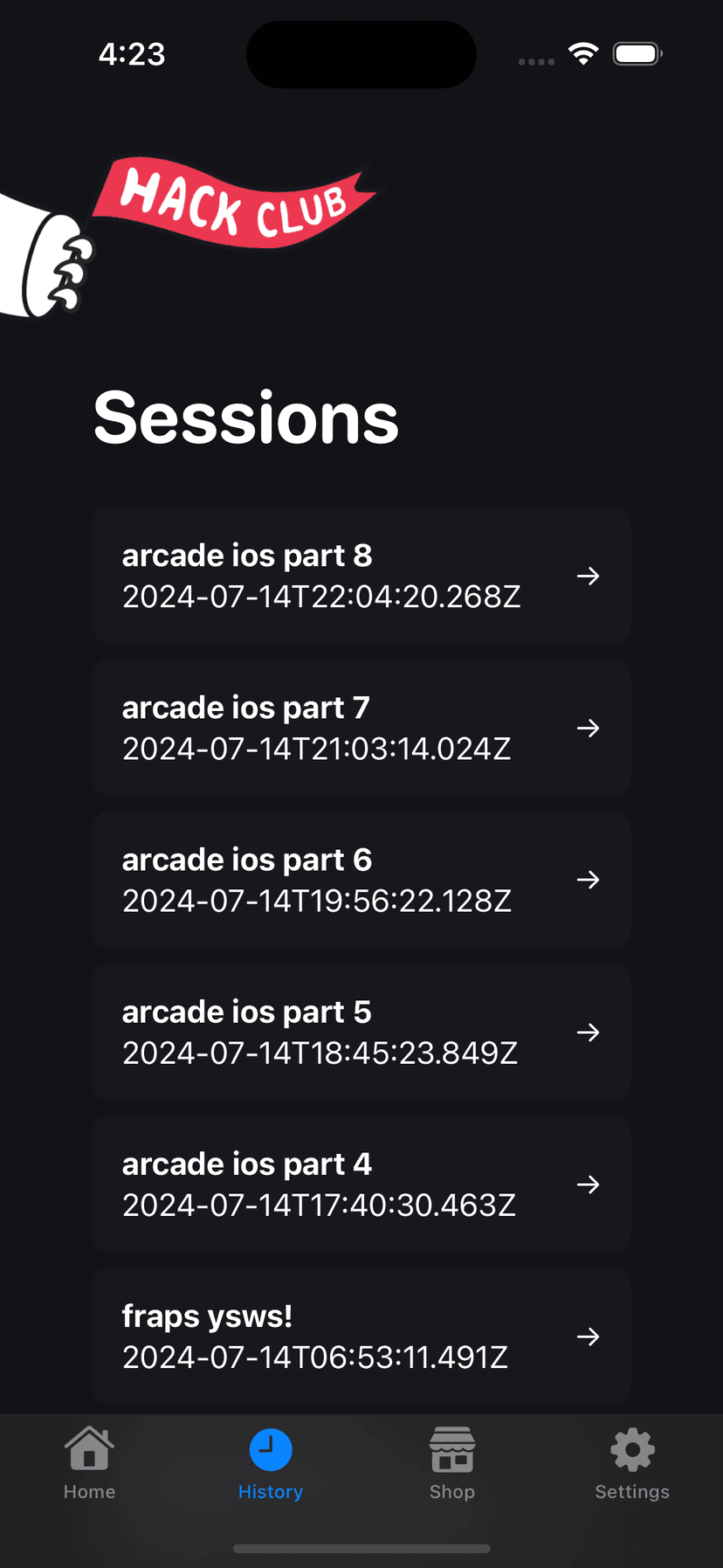Open the Shop storefront icon
The image size is (723, 1568).
tap(451, 1446)
